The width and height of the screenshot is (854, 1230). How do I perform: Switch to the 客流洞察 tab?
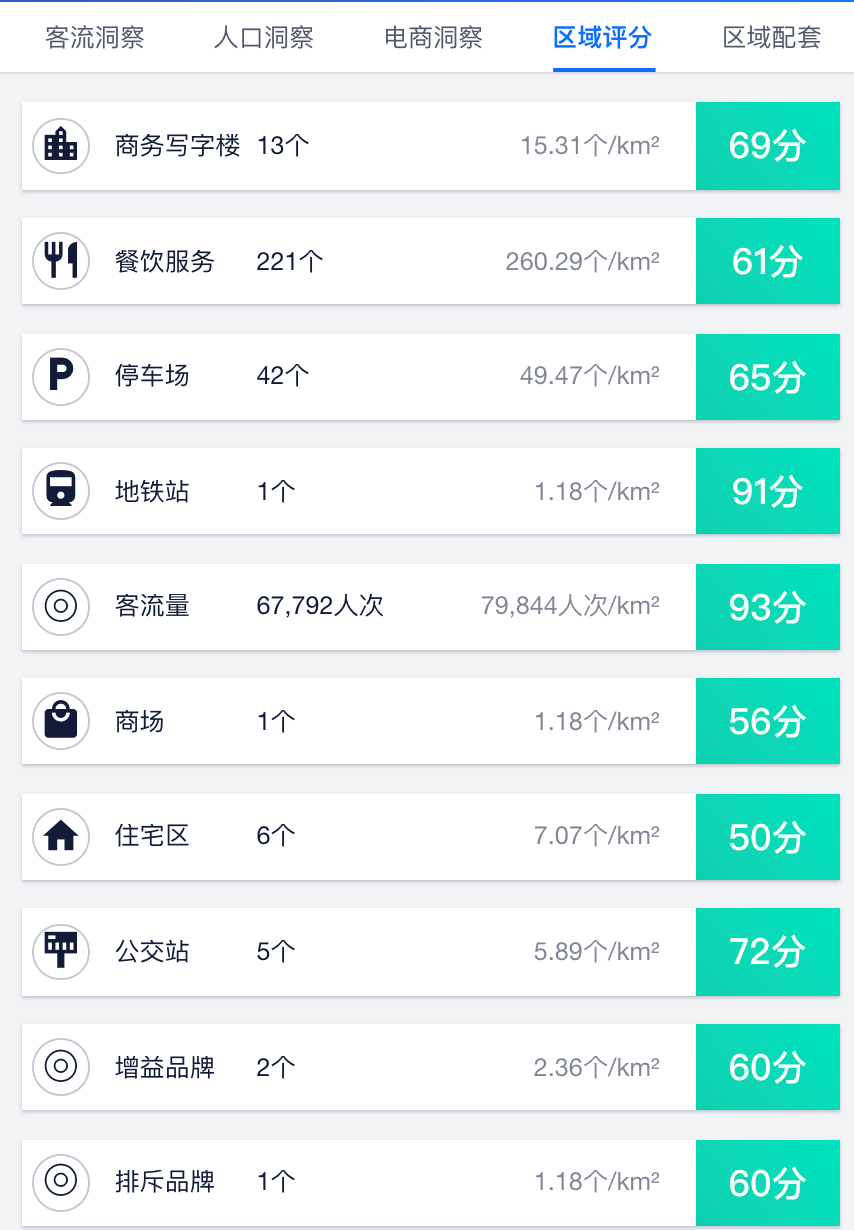(x=93, y=37)
